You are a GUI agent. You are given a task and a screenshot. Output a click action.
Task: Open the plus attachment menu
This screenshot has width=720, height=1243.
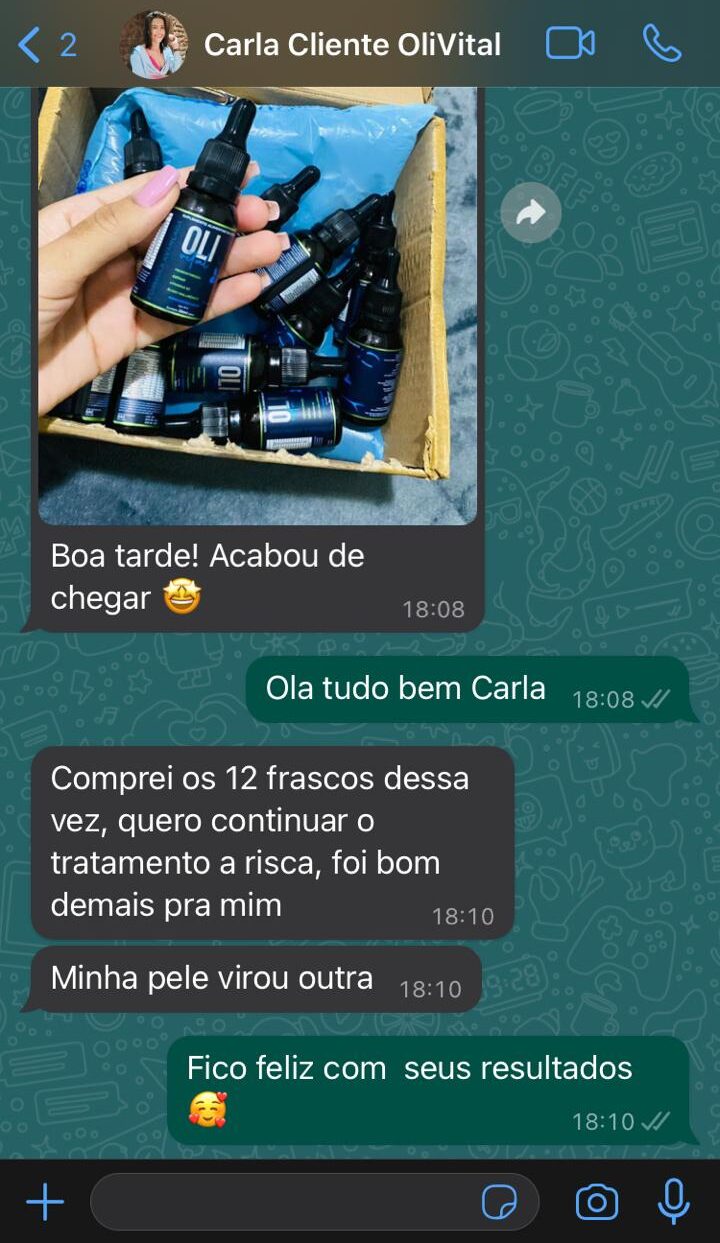(45, 1201)
